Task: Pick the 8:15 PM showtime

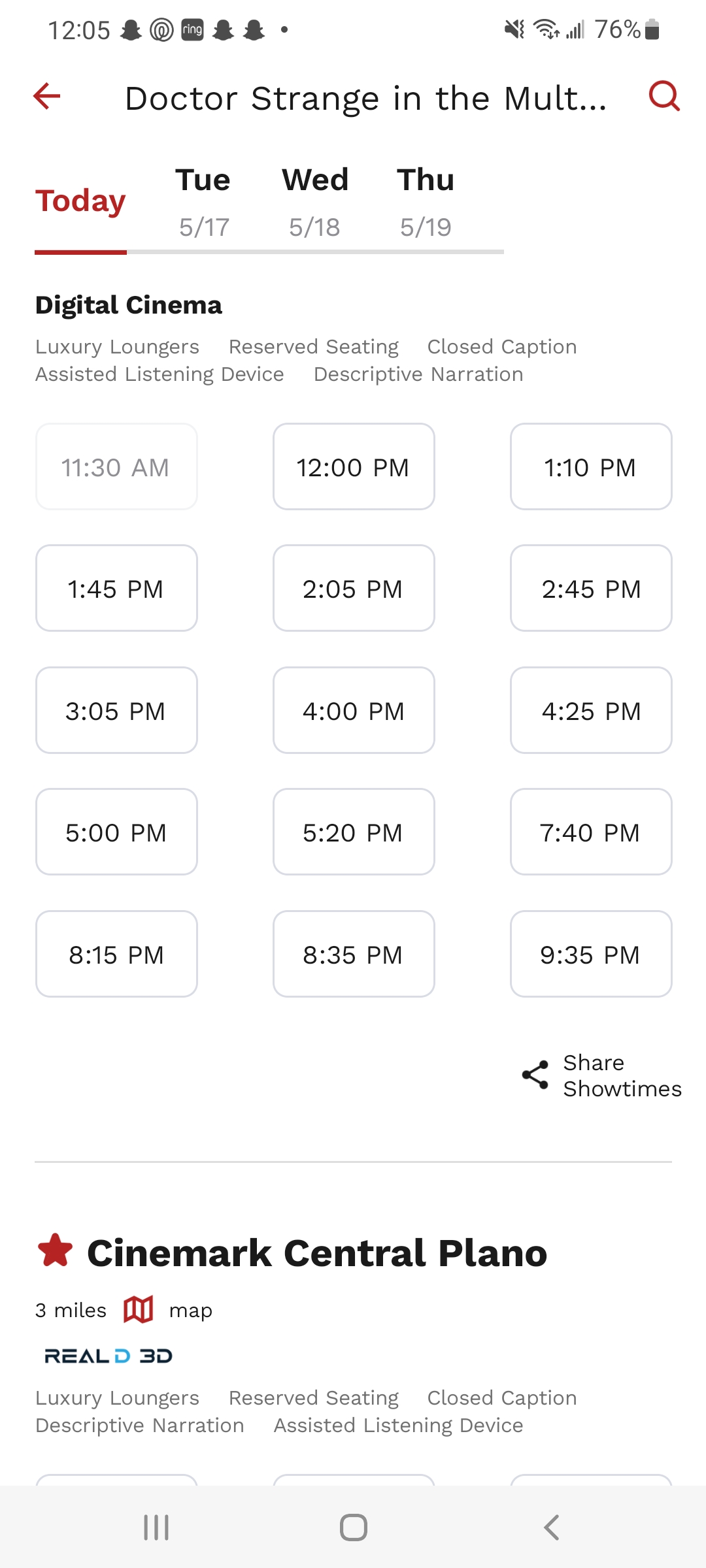Action: (116, 955)
